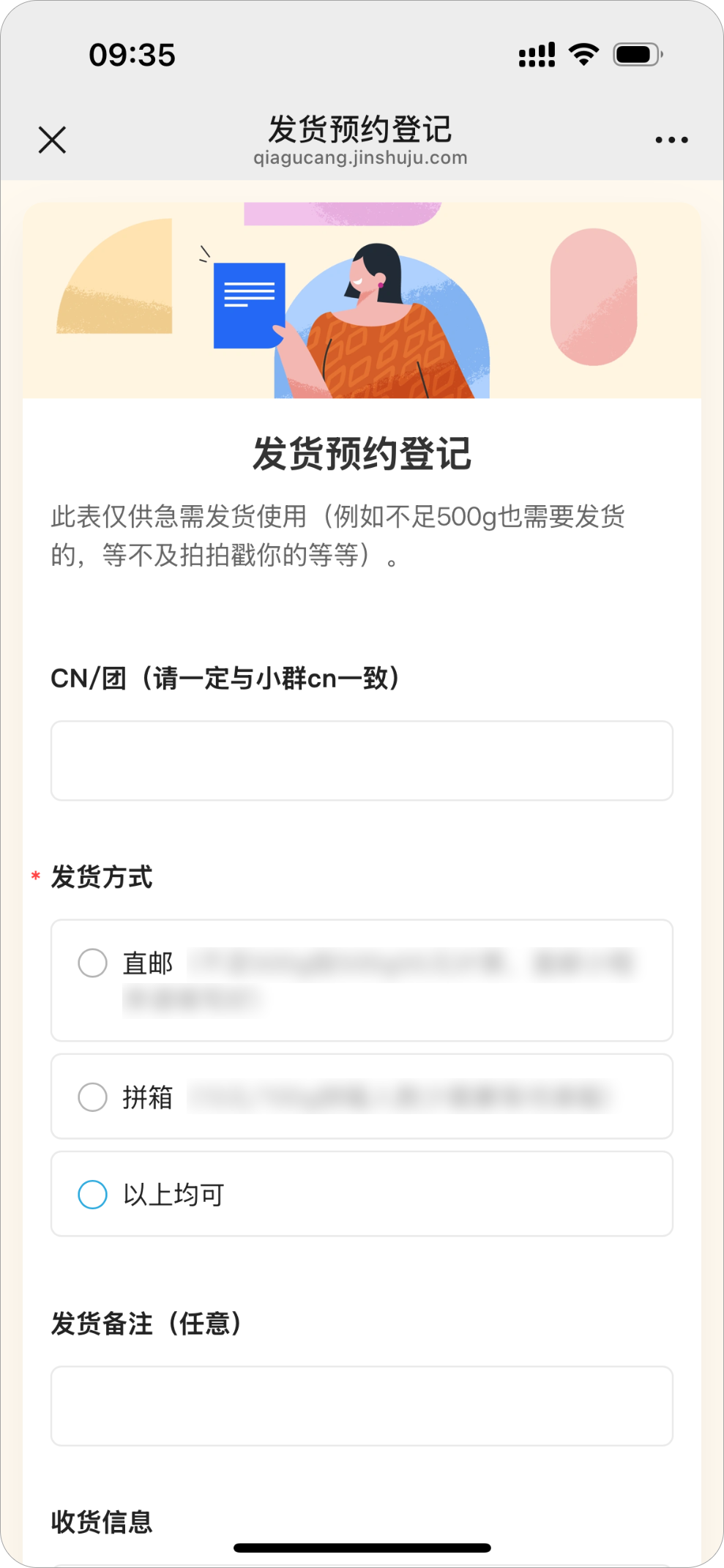Open the three-dot more options menu
Screen dimensions: 724x1568
[671, 140]
